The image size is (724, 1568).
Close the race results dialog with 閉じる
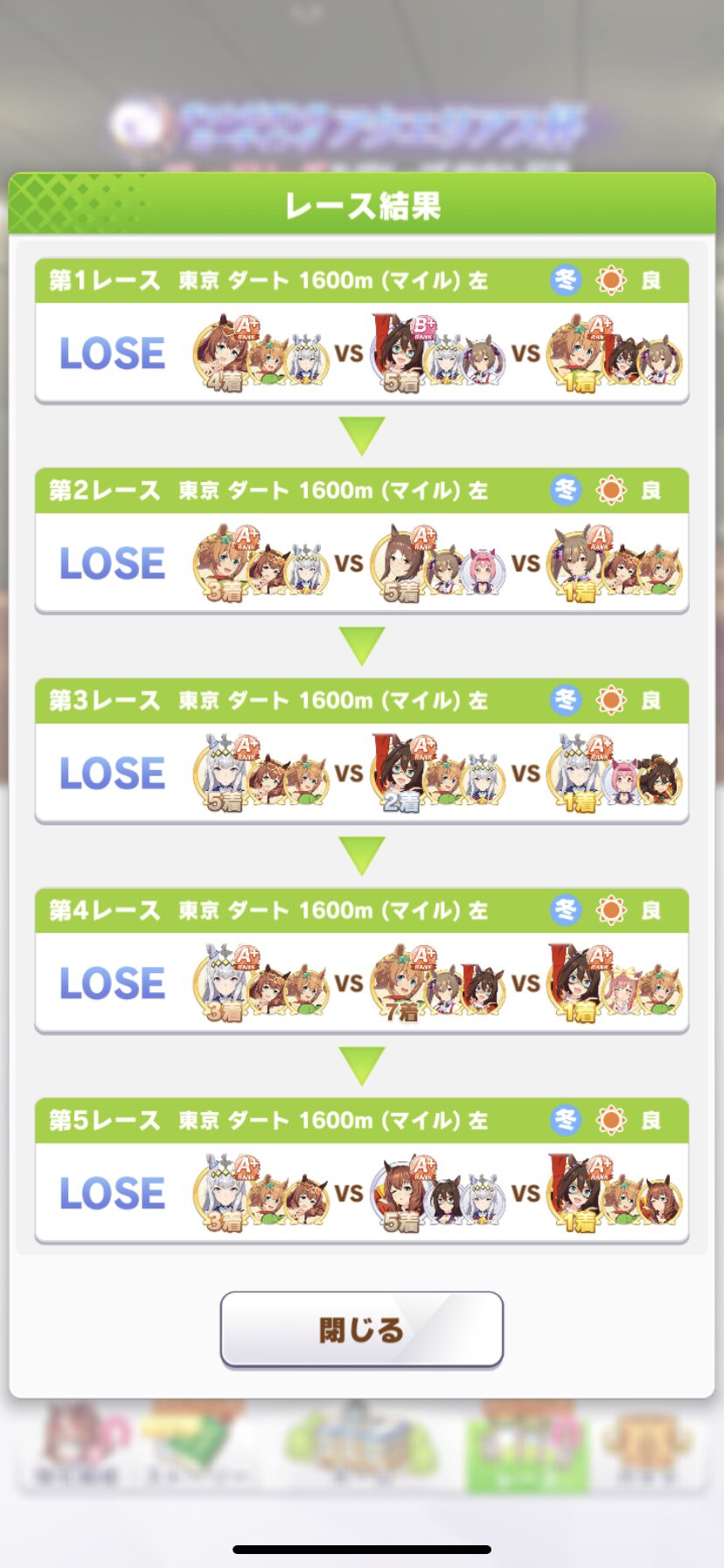click(x=361, y=1329)
